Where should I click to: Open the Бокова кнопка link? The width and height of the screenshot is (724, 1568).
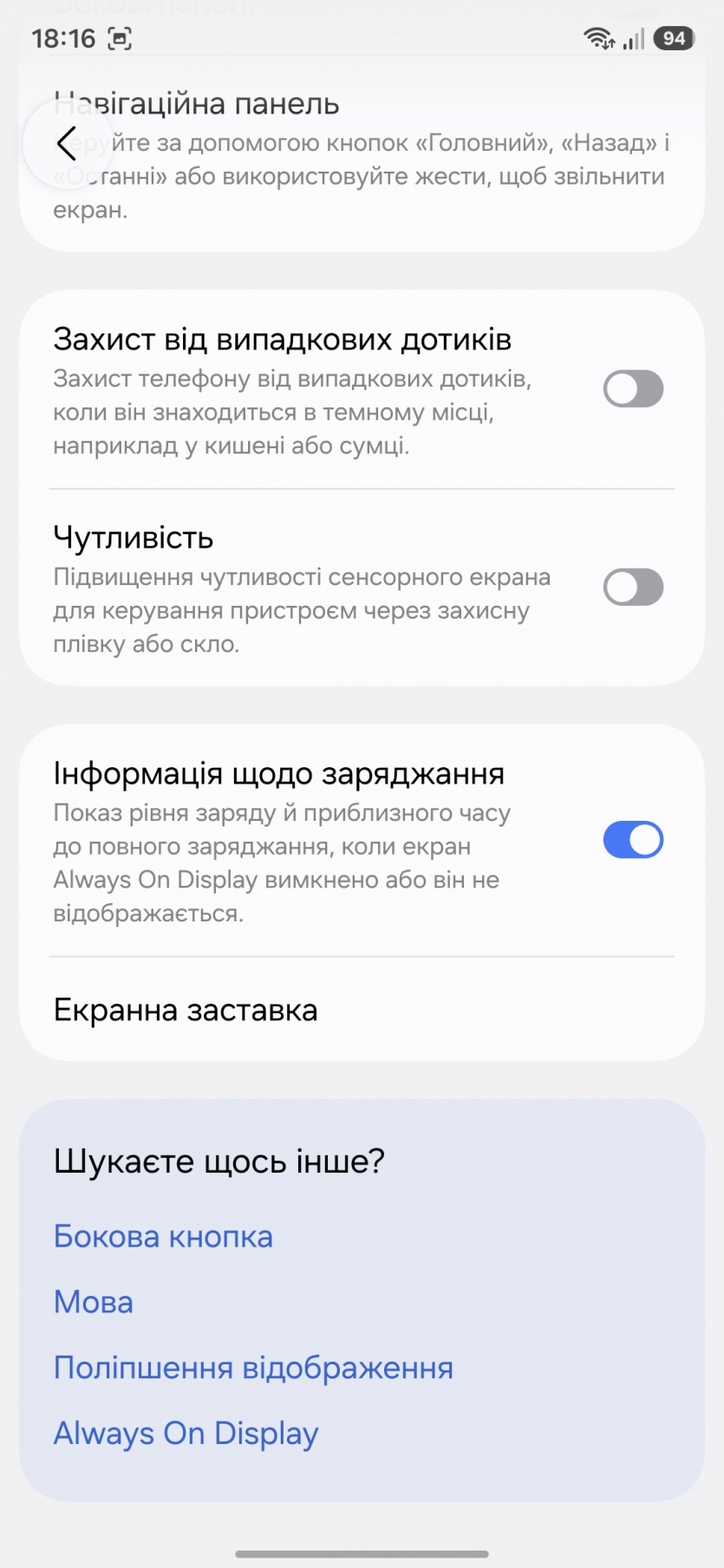click(163, 1236)
